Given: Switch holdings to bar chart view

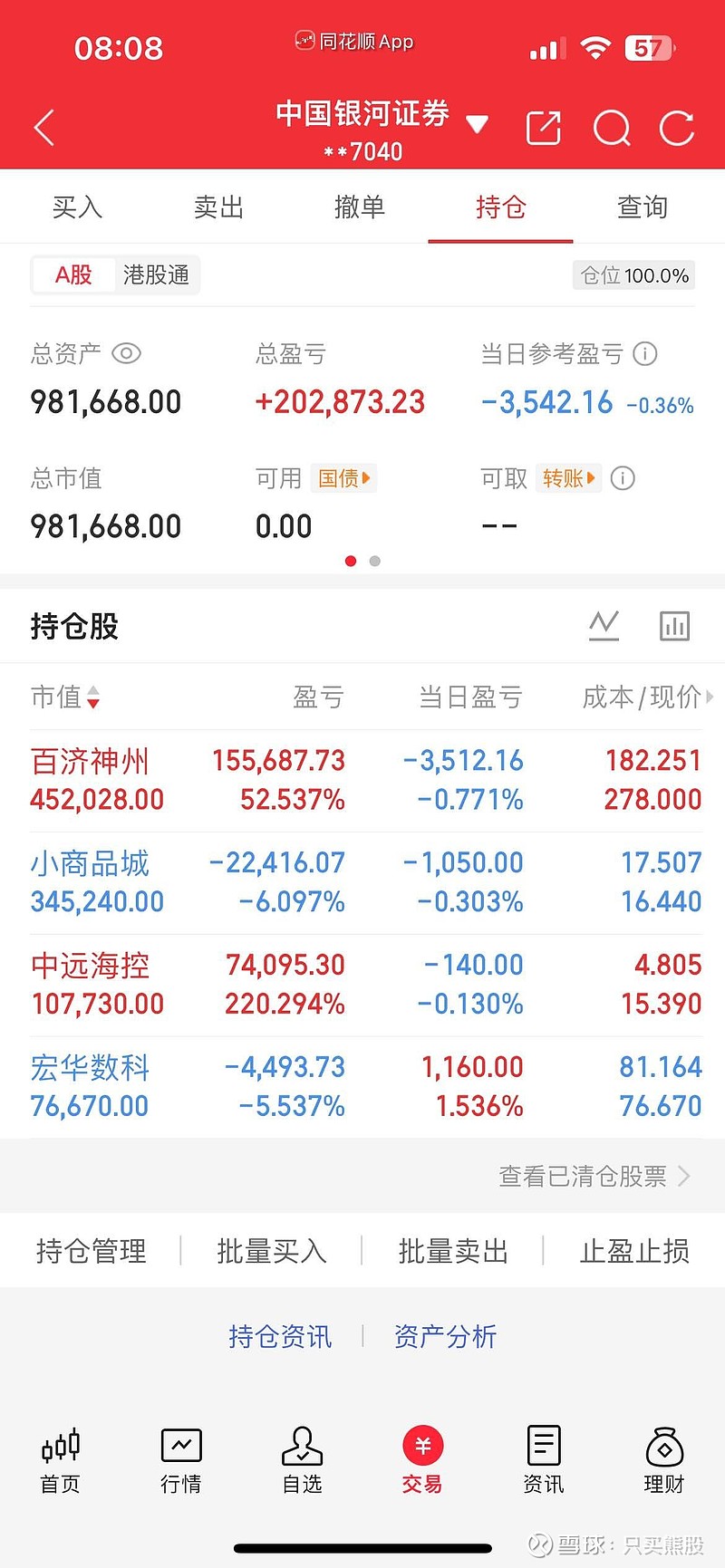Looking at the screenshot, I should (674, 625).
